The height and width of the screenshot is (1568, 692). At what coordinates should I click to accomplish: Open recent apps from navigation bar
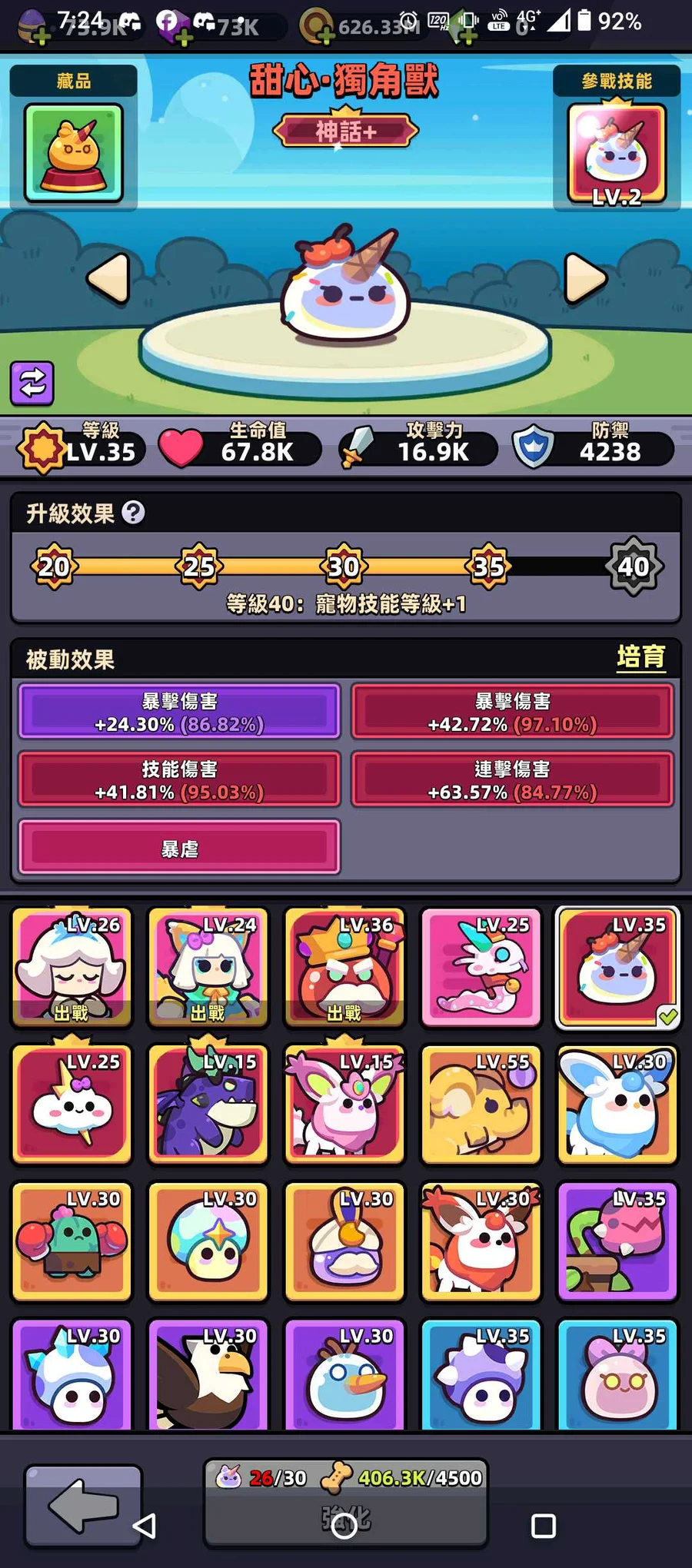(x=543, y=1526)
